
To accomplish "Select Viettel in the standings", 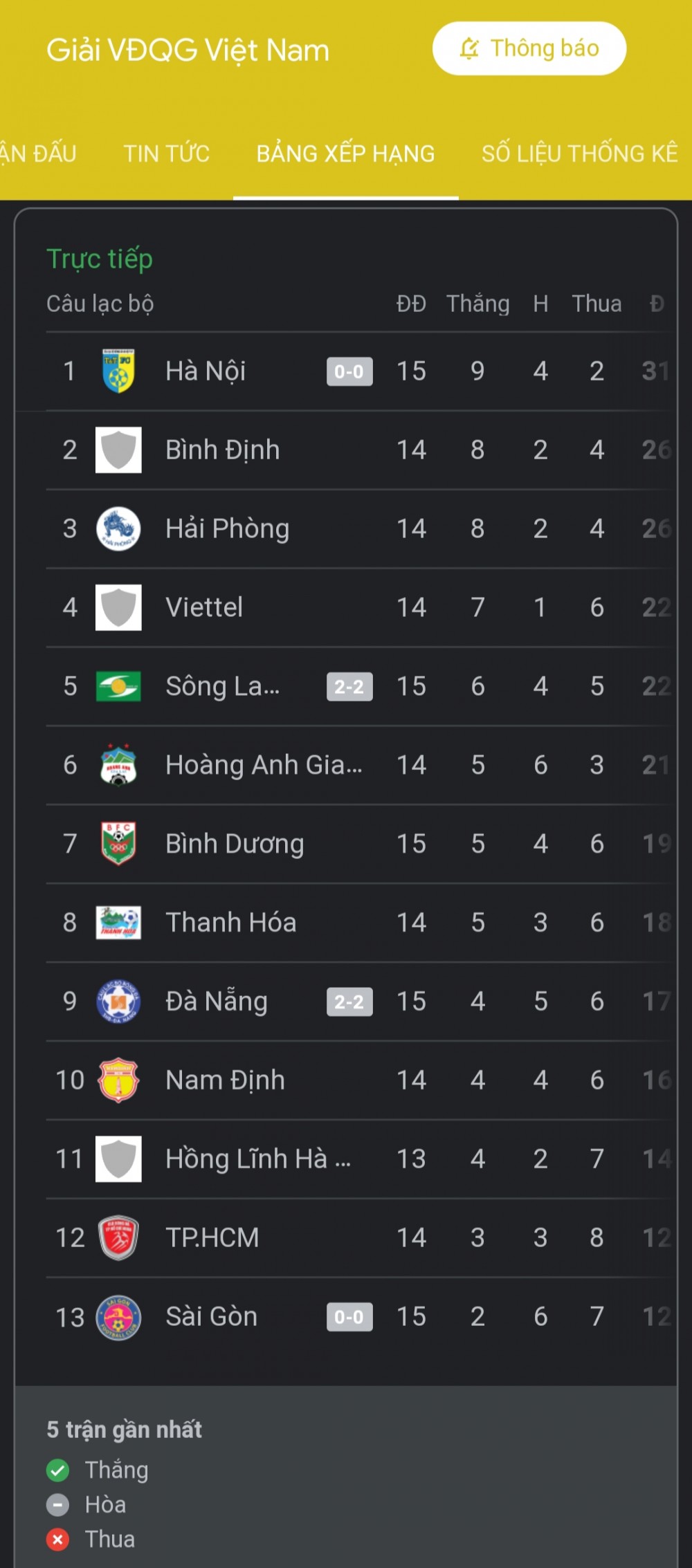I will (x=204, y=608).
